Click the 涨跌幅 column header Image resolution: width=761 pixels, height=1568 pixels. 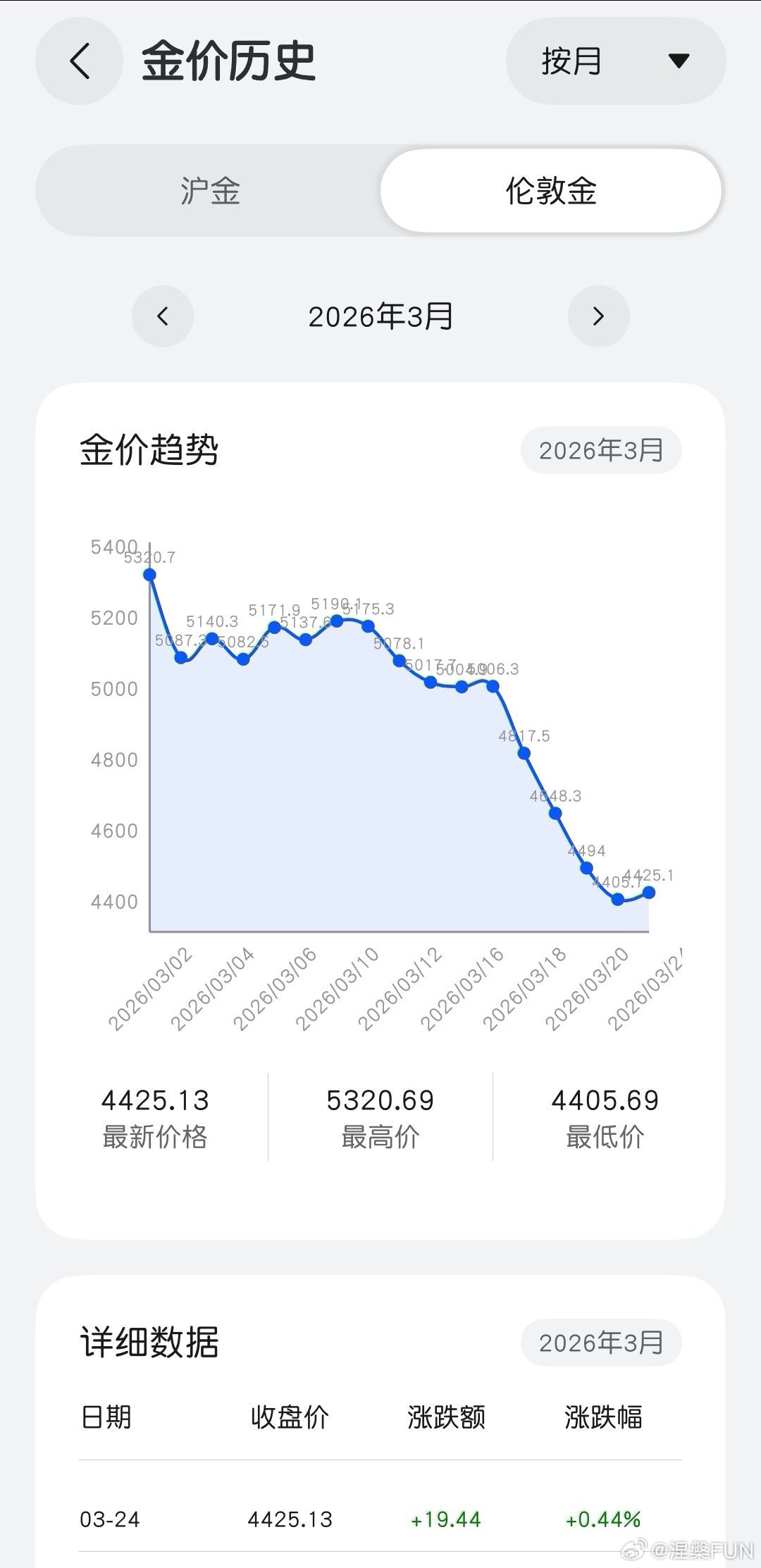(602, 1416)
